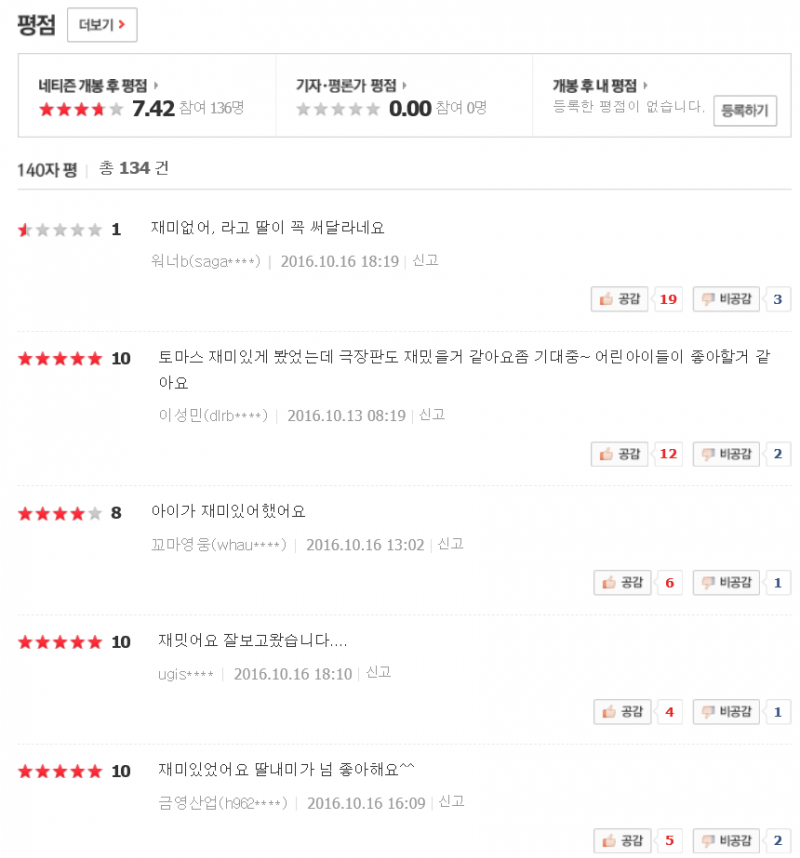Open 기자·평론가 평점 details
Screen dimensions: 800x858
point(351,86)
